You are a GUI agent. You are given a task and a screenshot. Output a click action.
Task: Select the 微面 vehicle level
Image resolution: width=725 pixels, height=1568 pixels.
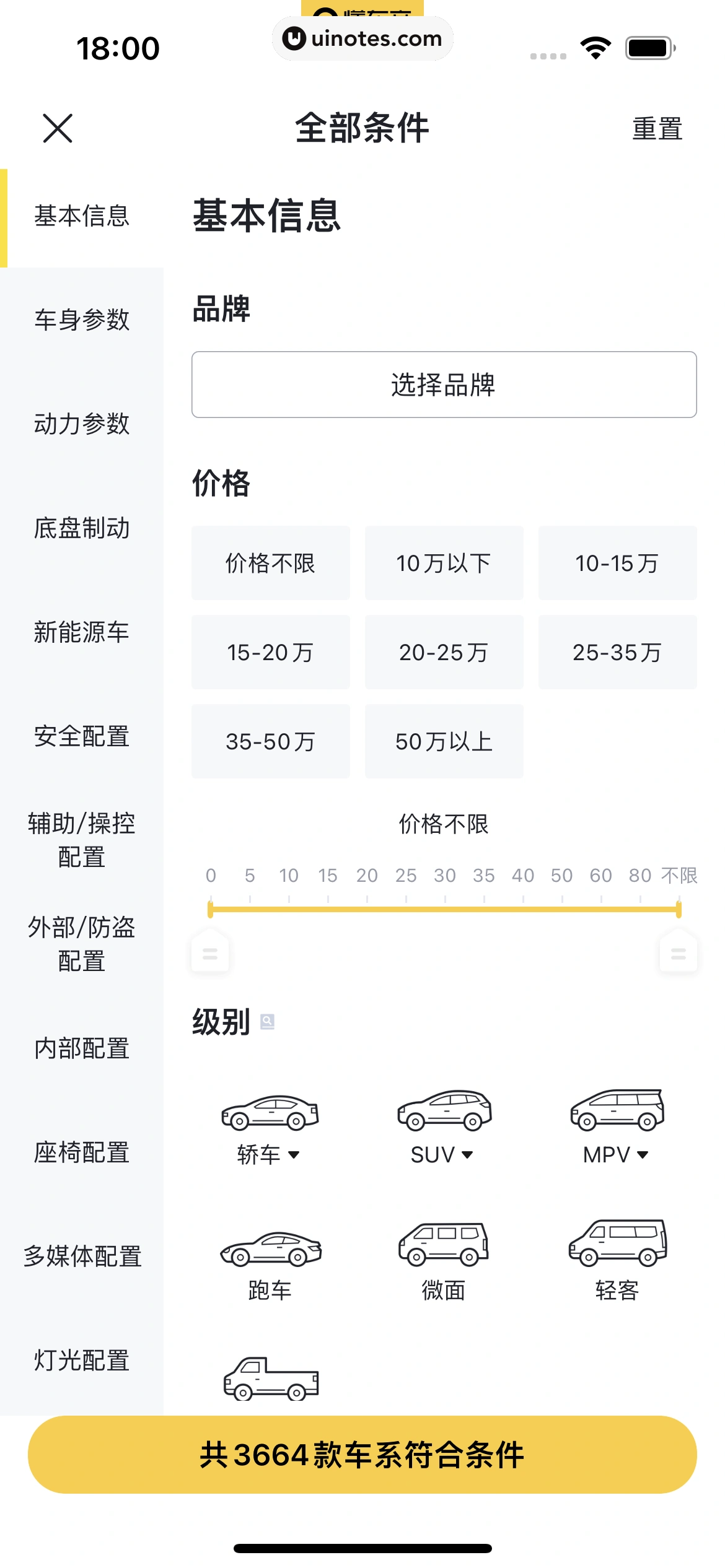point(444,1265)
